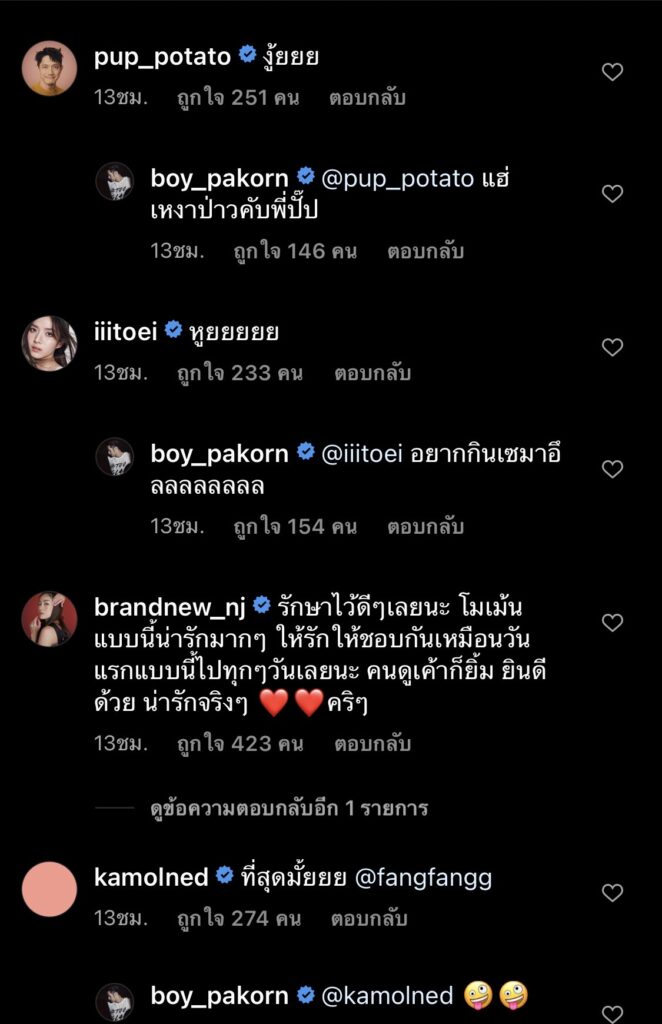Like boy_pakorn's reply mentioning @pup_potato
Viewport: 662px width, 1024px height.
pyautogui.click(x=612, y=193)
